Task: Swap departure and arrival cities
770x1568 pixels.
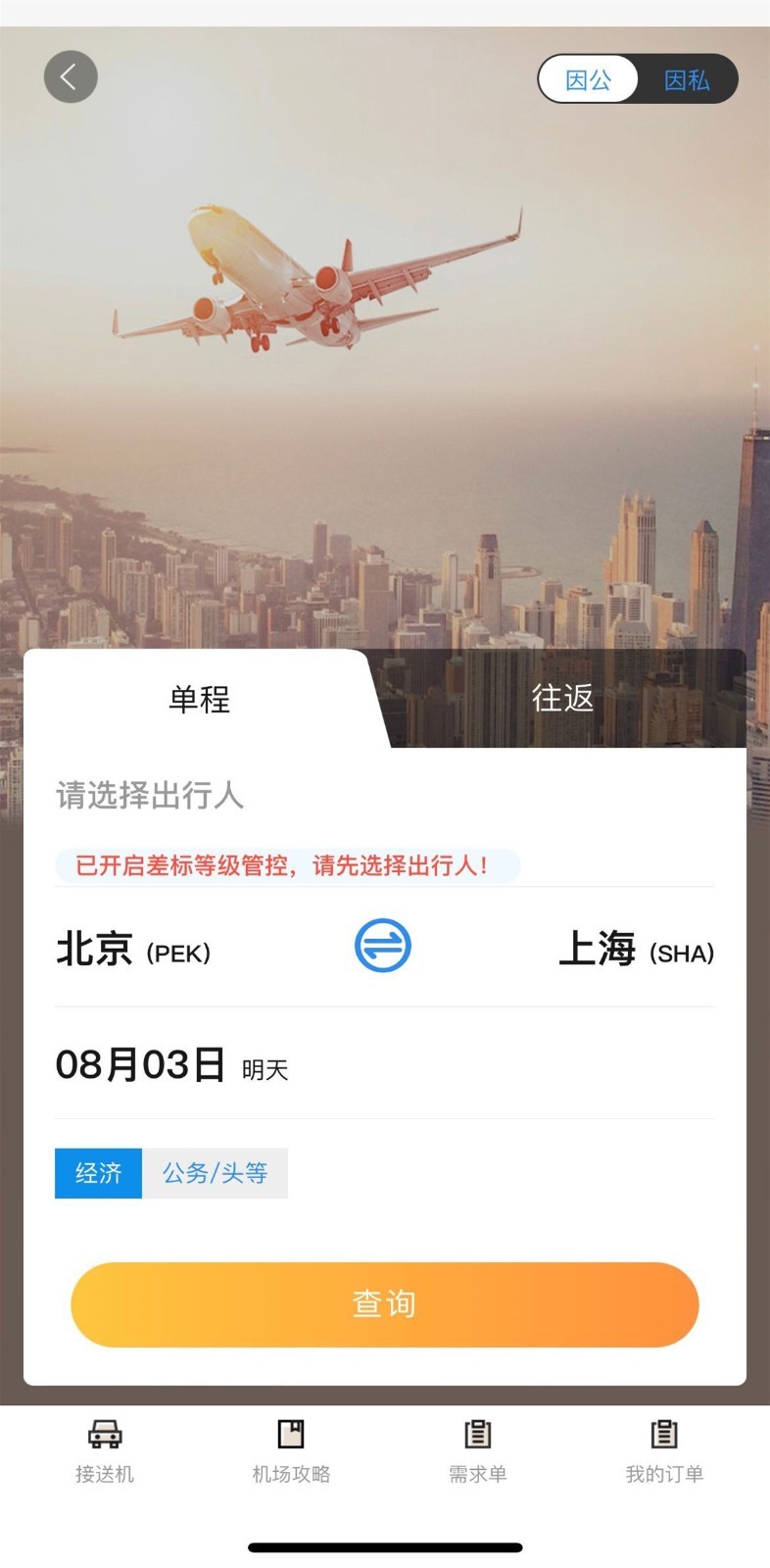Action: 382,946
